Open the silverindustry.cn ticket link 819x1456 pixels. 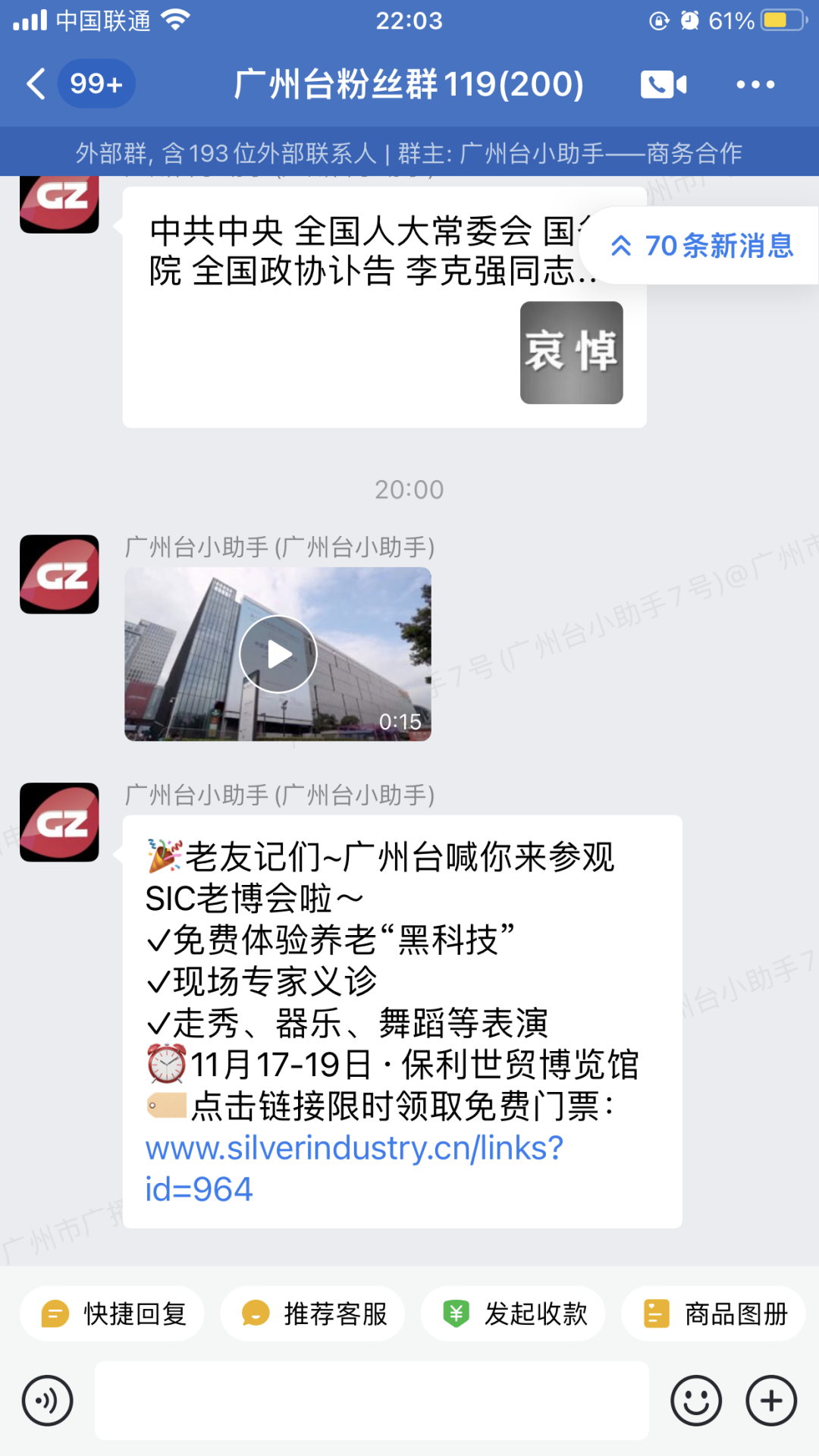(353, 1168)
